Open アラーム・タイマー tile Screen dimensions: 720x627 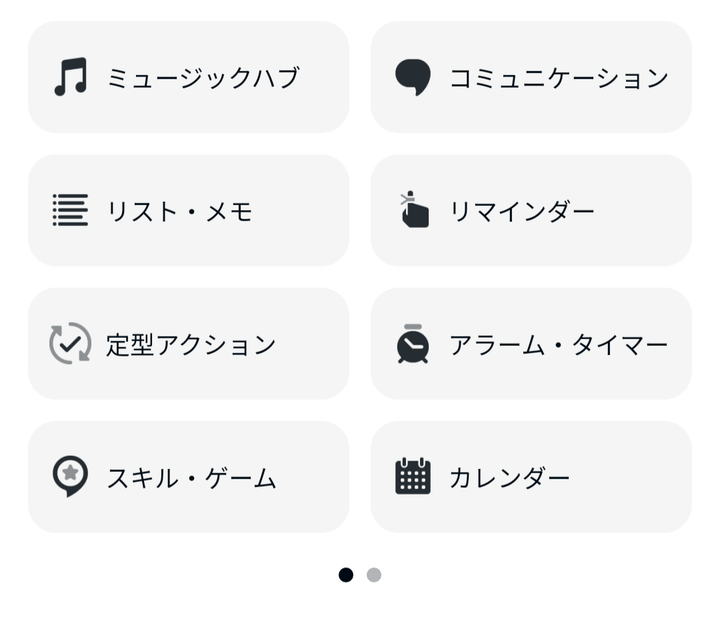pyautogui.click(x=531, y=344)
